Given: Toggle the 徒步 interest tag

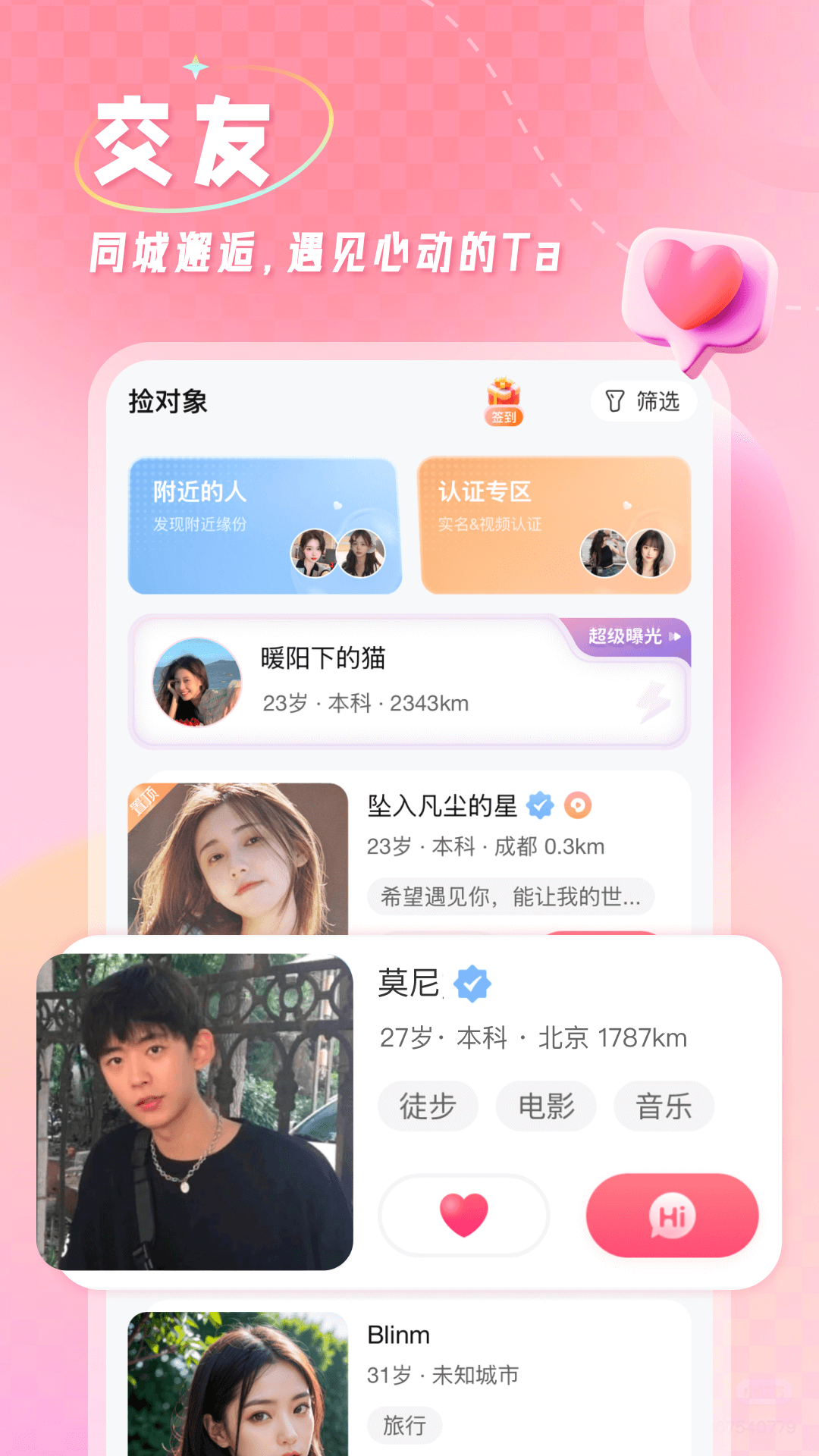Looking at the screenshot, I should point(428,1106).
